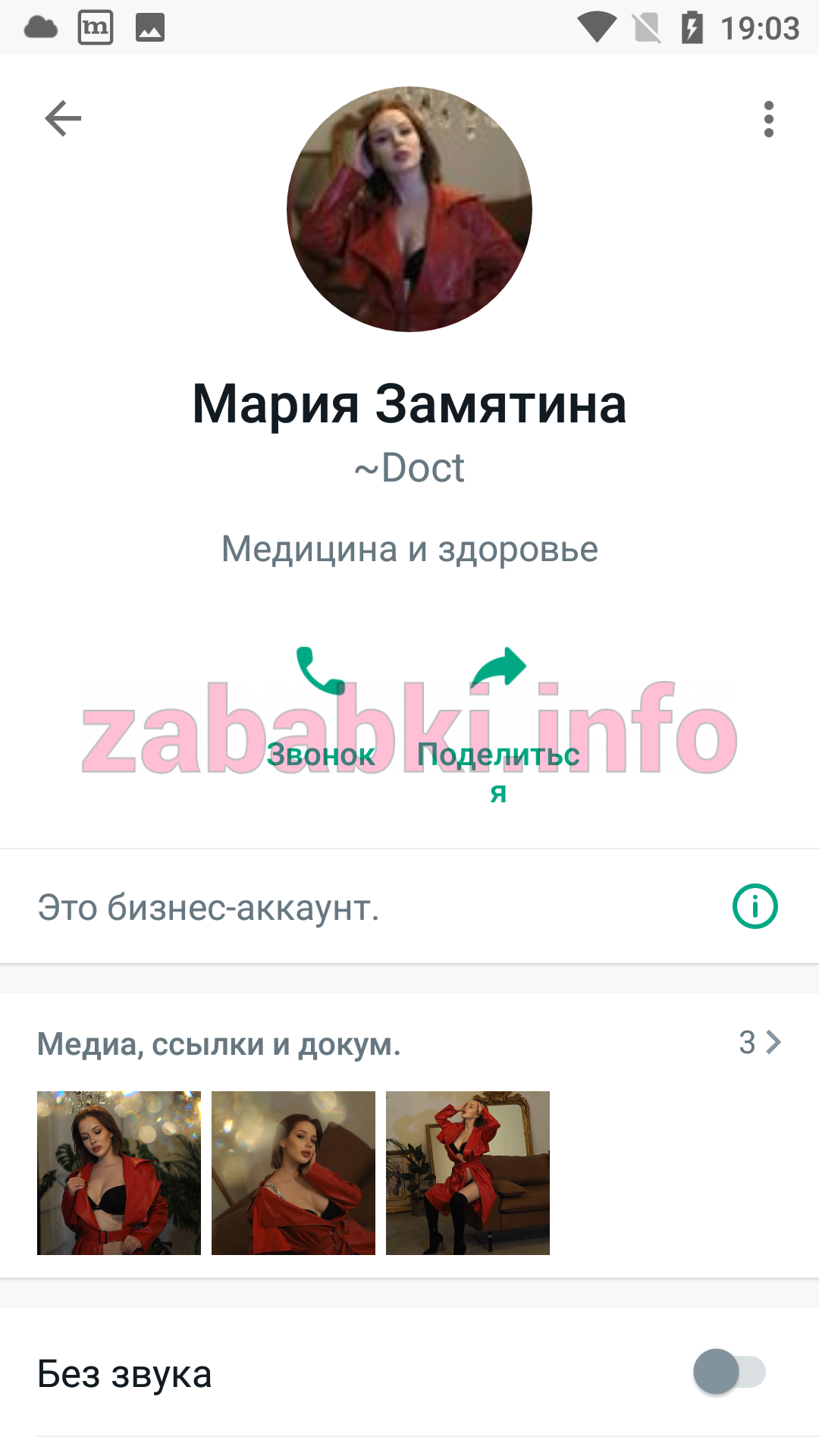819x1456 pixels.
Task: Open the first media photo with black top
Action: [119, 1173]
